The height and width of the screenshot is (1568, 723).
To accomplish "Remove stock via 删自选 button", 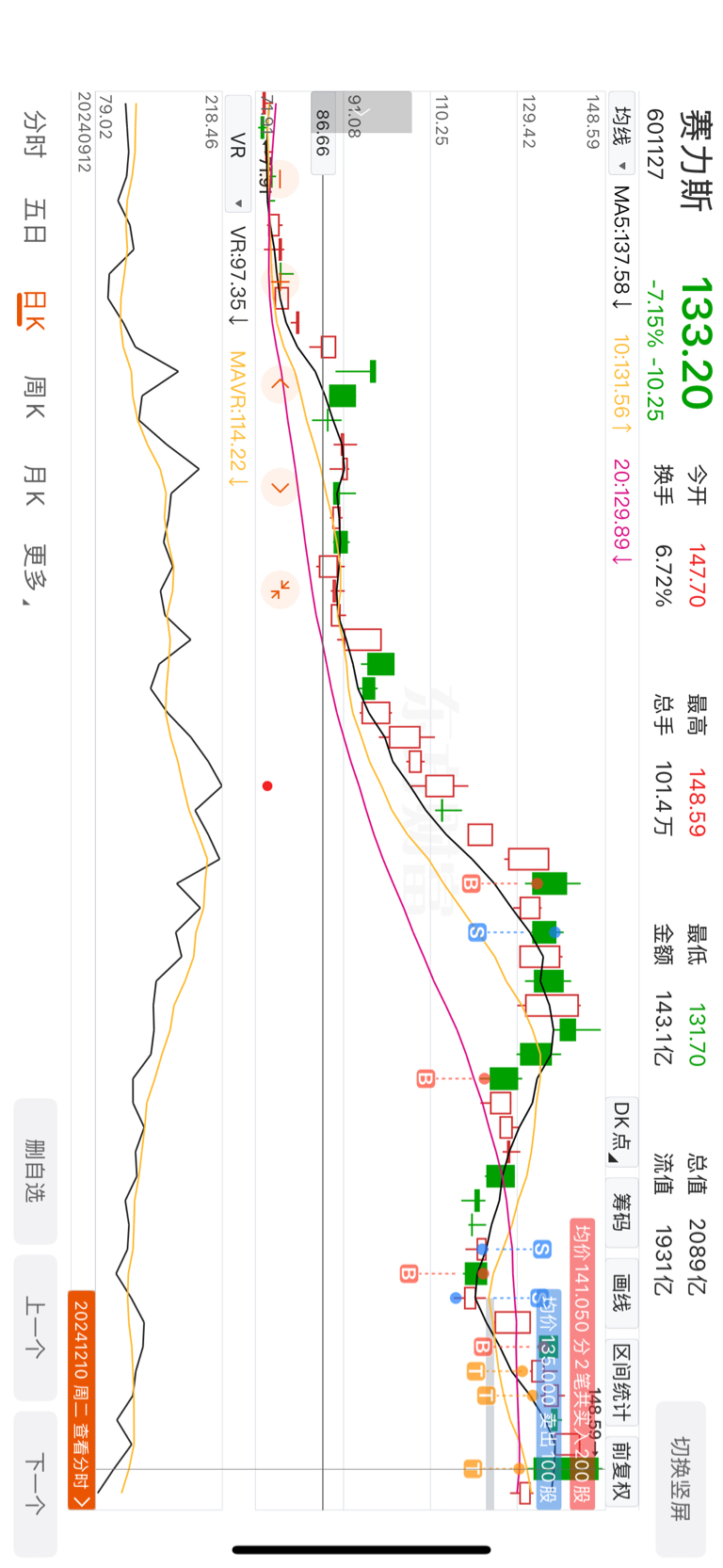I will click(35, 1171).
